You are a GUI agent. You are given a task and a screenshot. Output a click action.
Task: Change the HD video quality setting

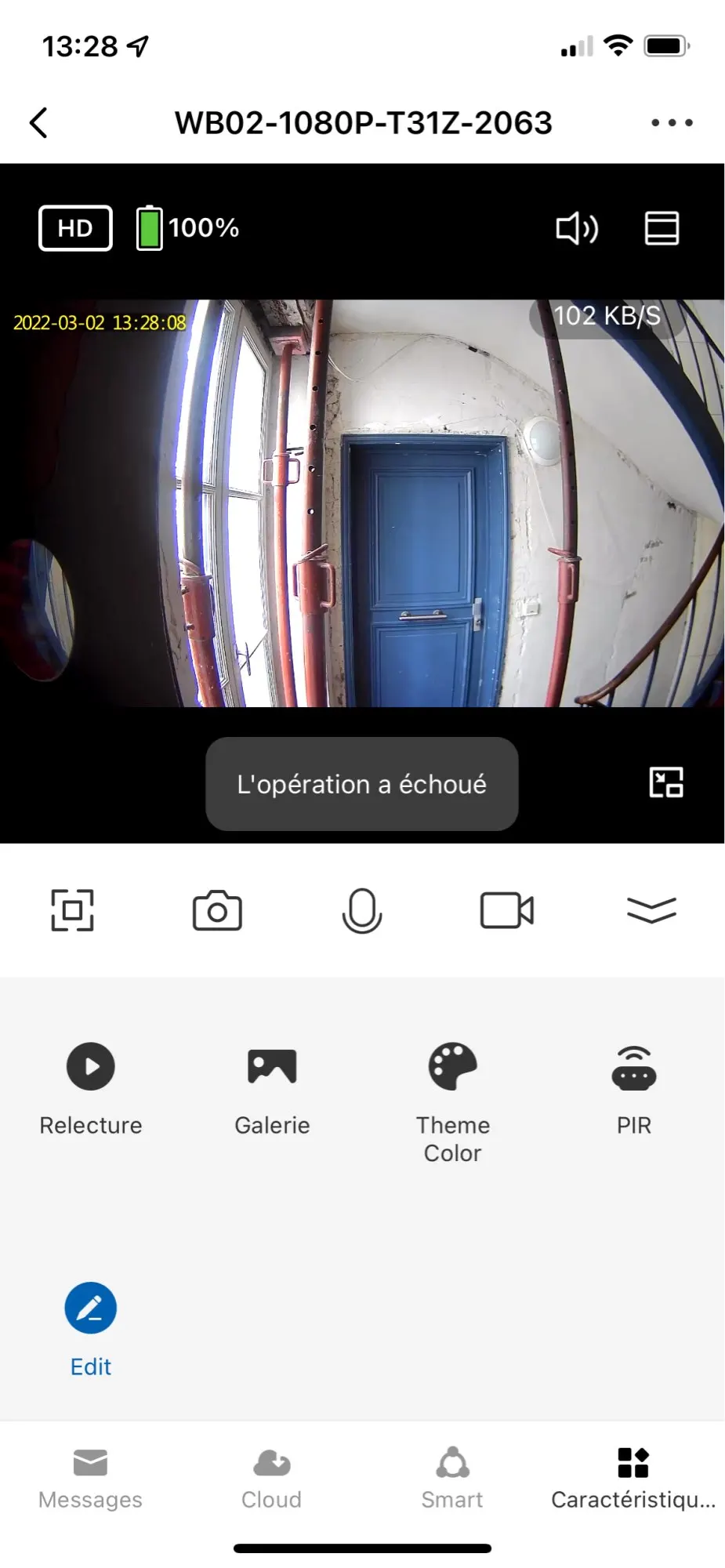tap(75, 228)
